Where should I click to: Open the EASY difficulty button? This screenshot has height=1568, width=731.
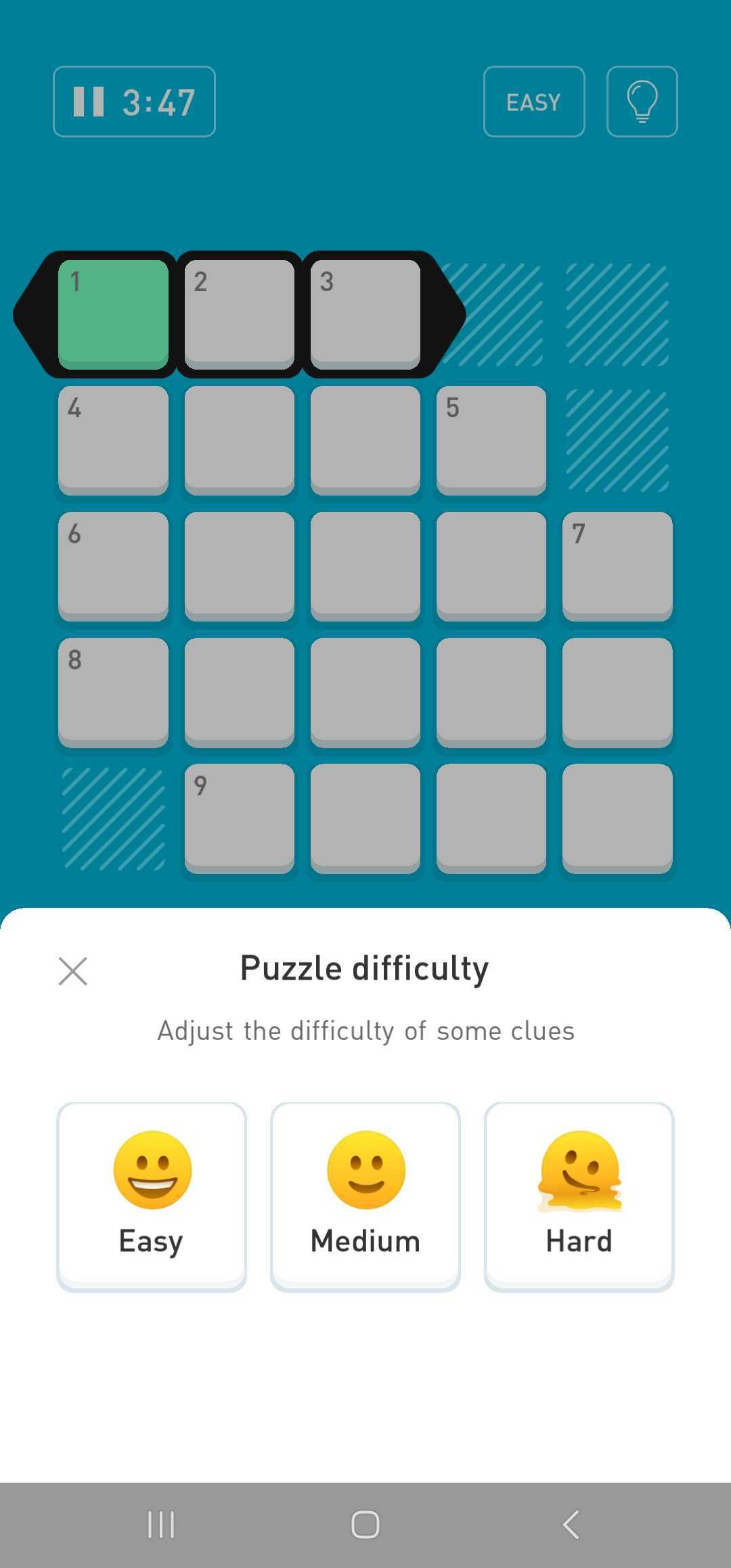click(533, 102)
